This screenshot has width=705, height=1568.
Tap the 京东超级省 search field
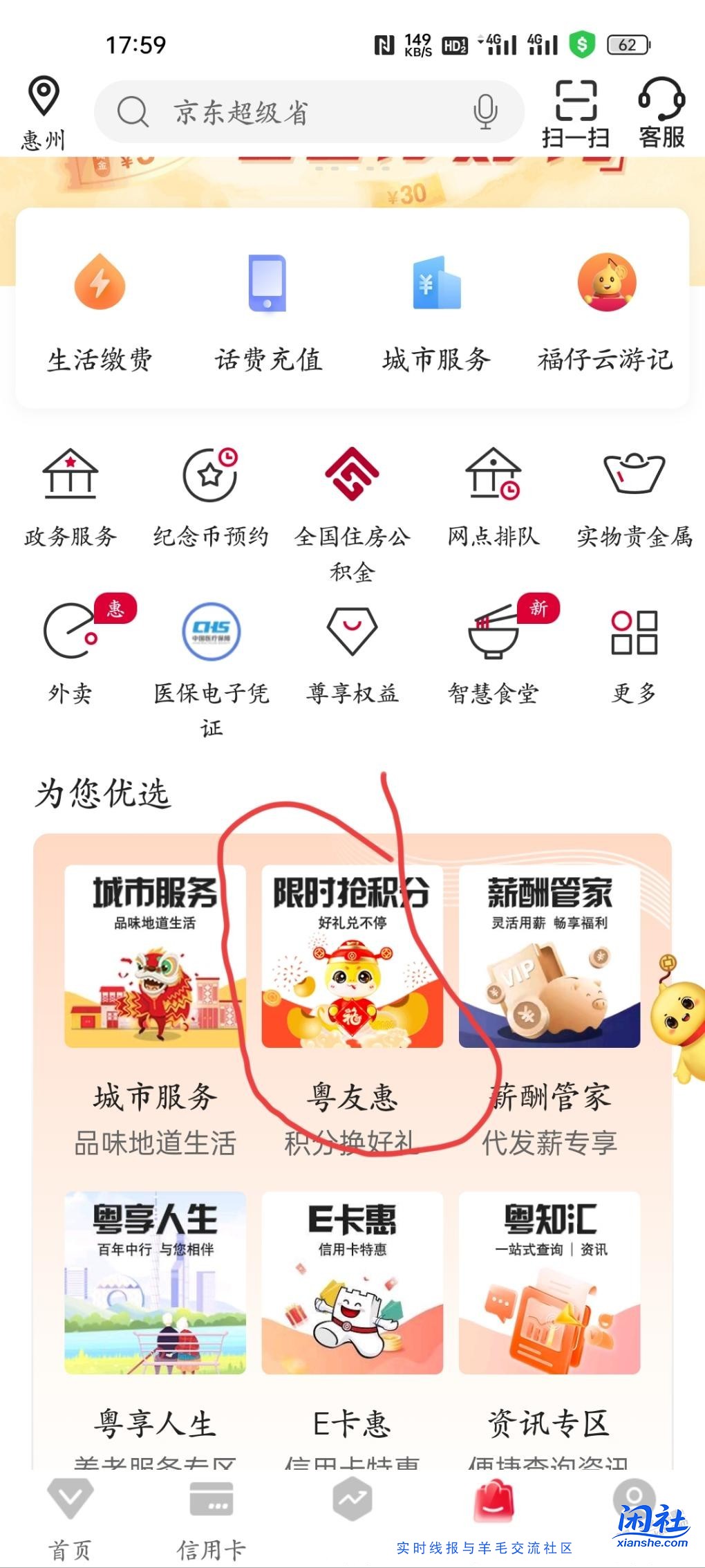click(x=276, y=113)
